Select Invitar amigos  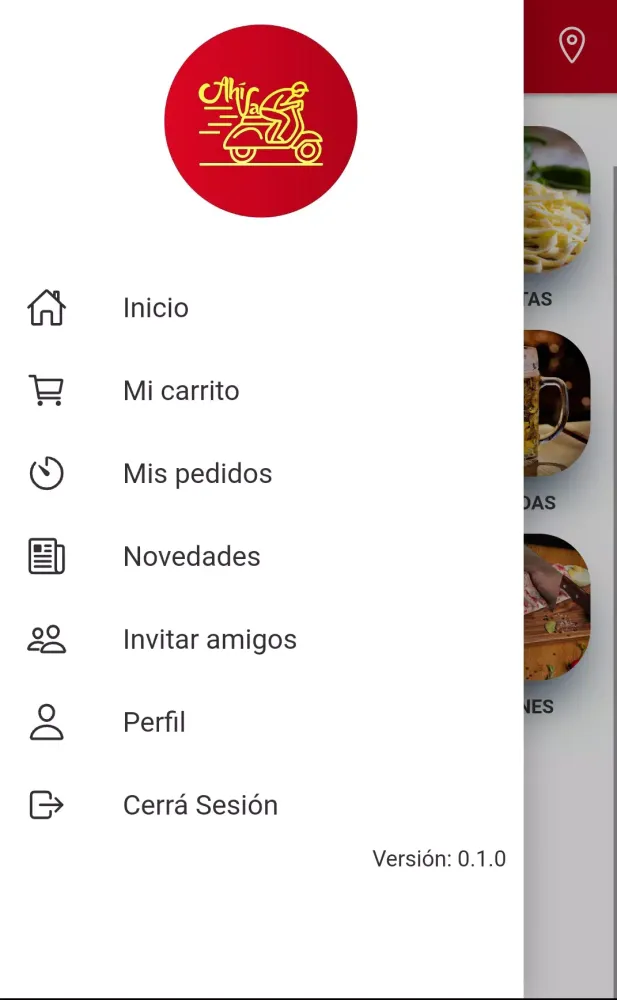(209, 640)
